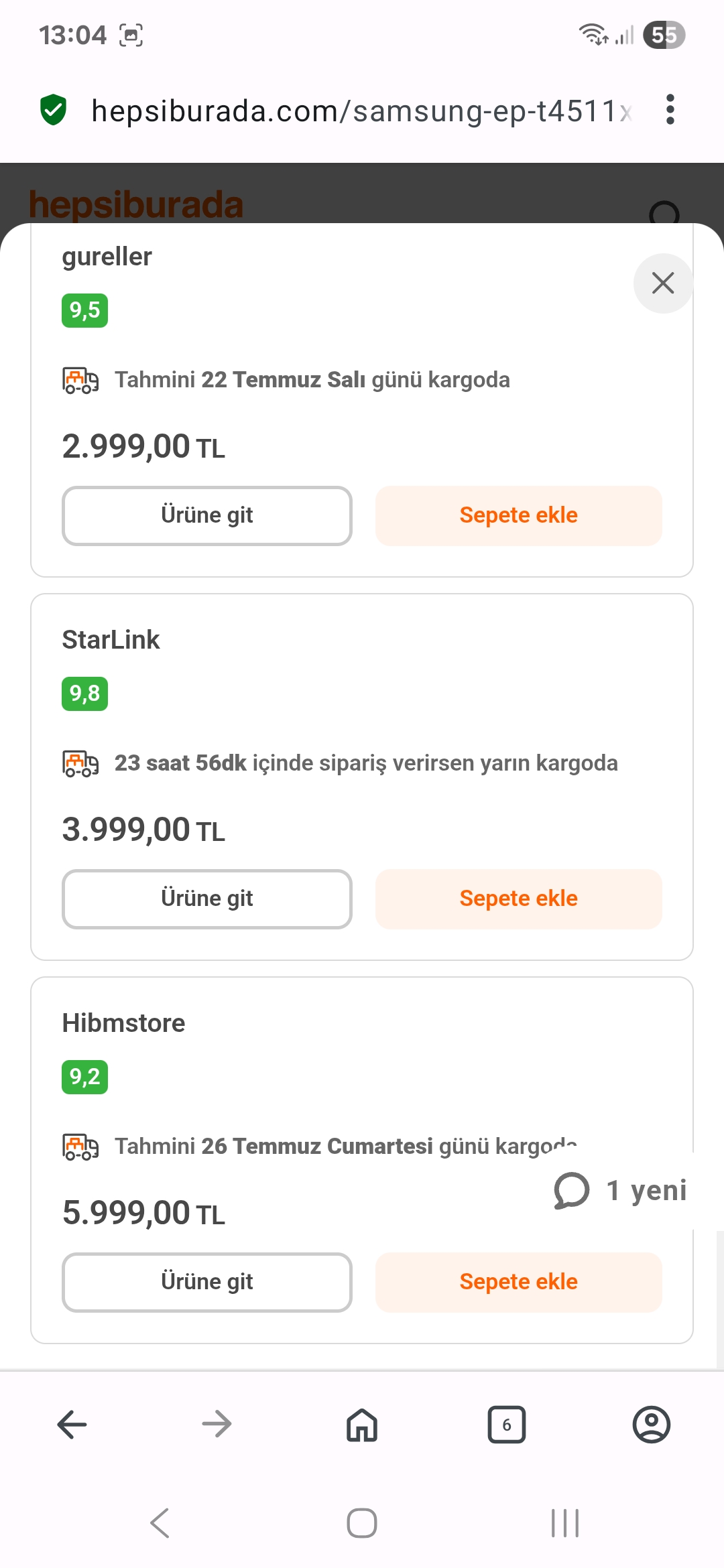View Hibmstore's product via Ürüne git
The height and width of the screenshot is (1568, 724).
pyautogui.click(x=207, y=1282)
